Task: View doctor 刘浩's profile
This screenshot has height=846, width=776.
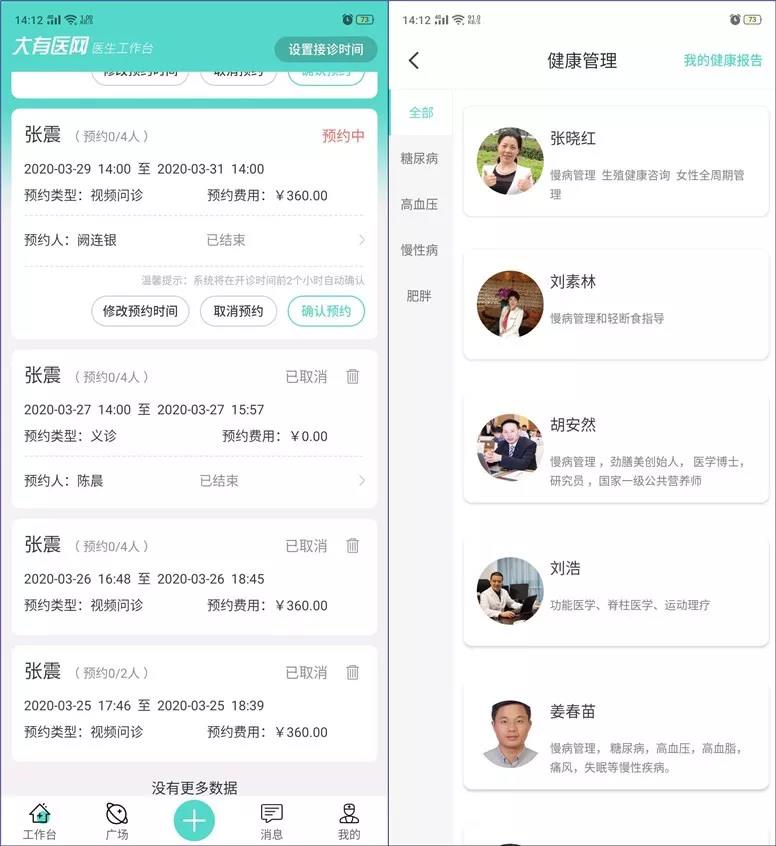Action: point(615,590)
